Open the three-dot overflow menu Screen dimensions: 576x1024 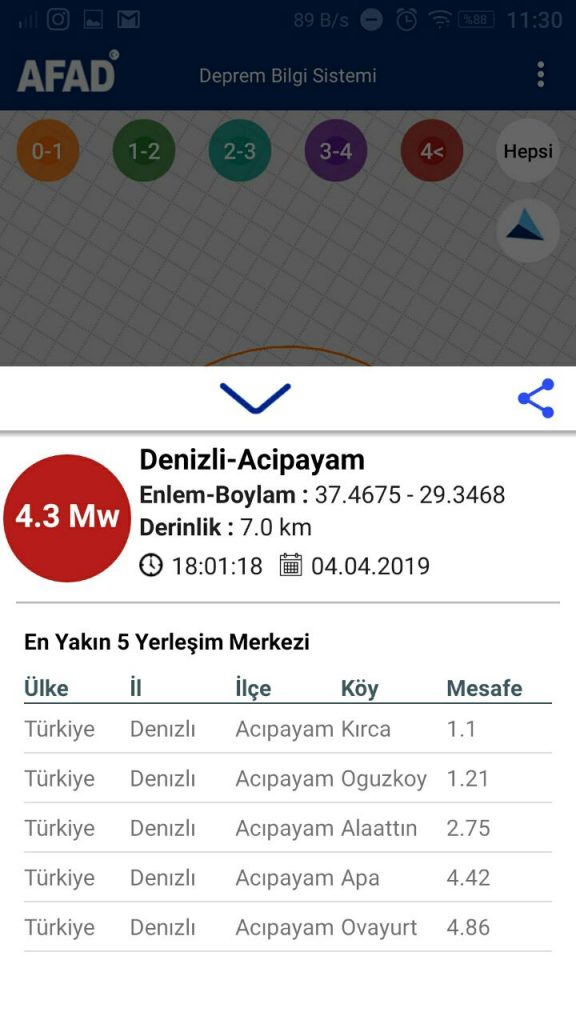point(540,75)
